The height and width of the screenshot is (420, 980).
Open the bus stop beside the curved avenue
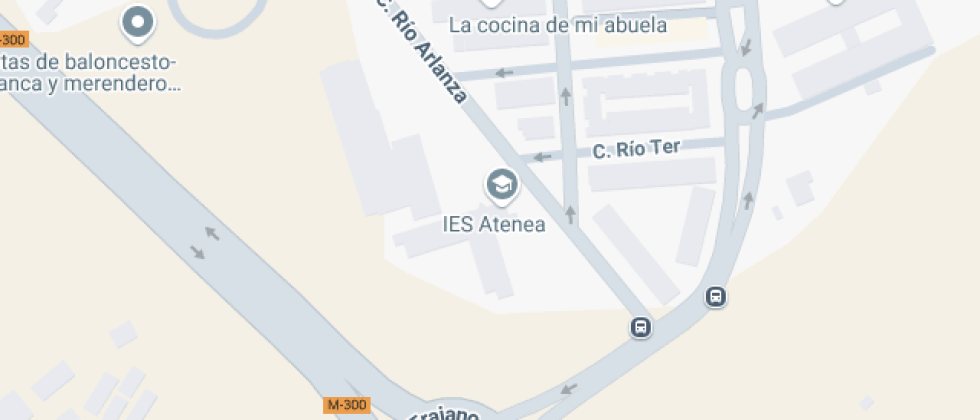pos(716,297)
